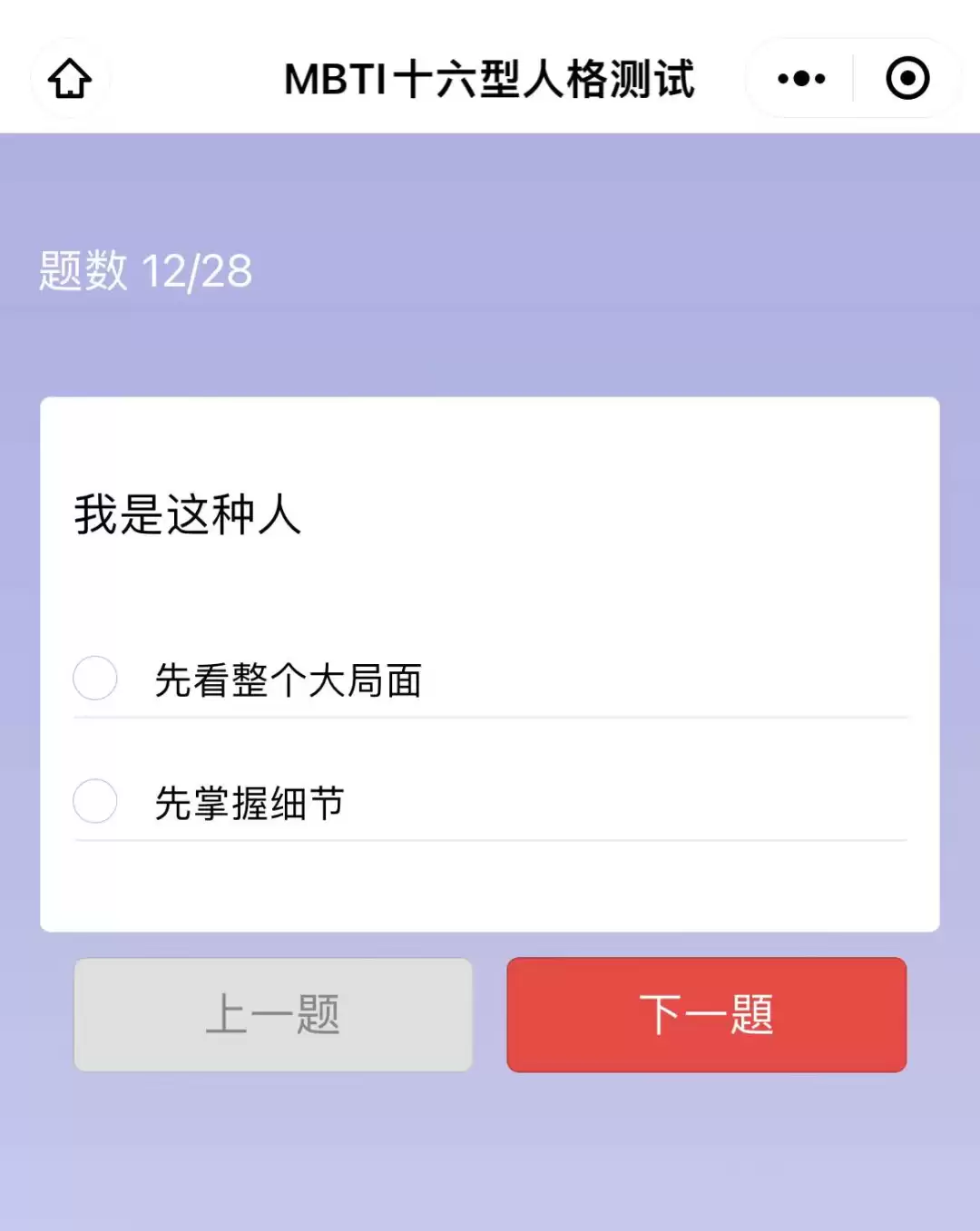
Task: Select the option 先看整个大局面
Action: coord(287,680)
